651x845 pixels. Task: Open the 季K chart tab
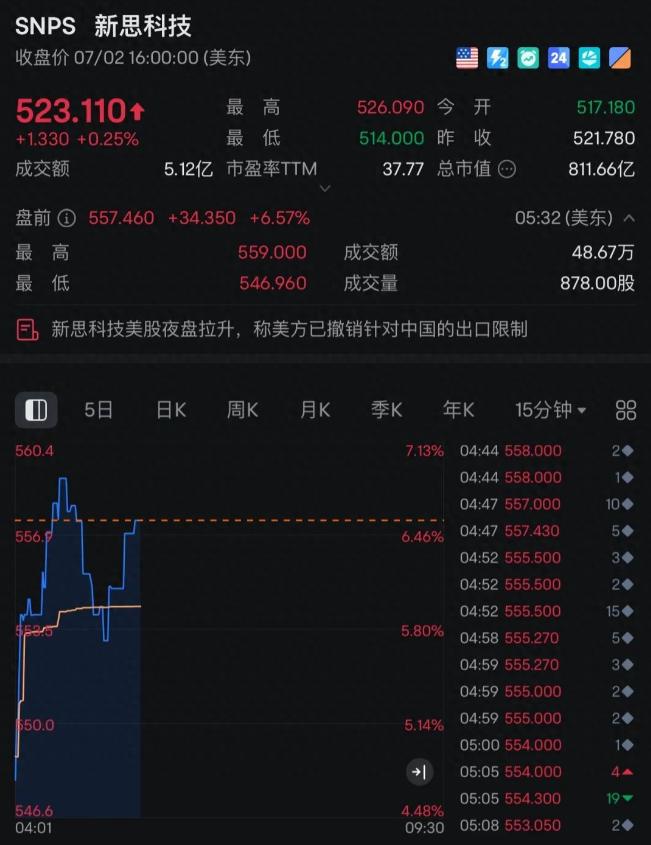[386, 410]
